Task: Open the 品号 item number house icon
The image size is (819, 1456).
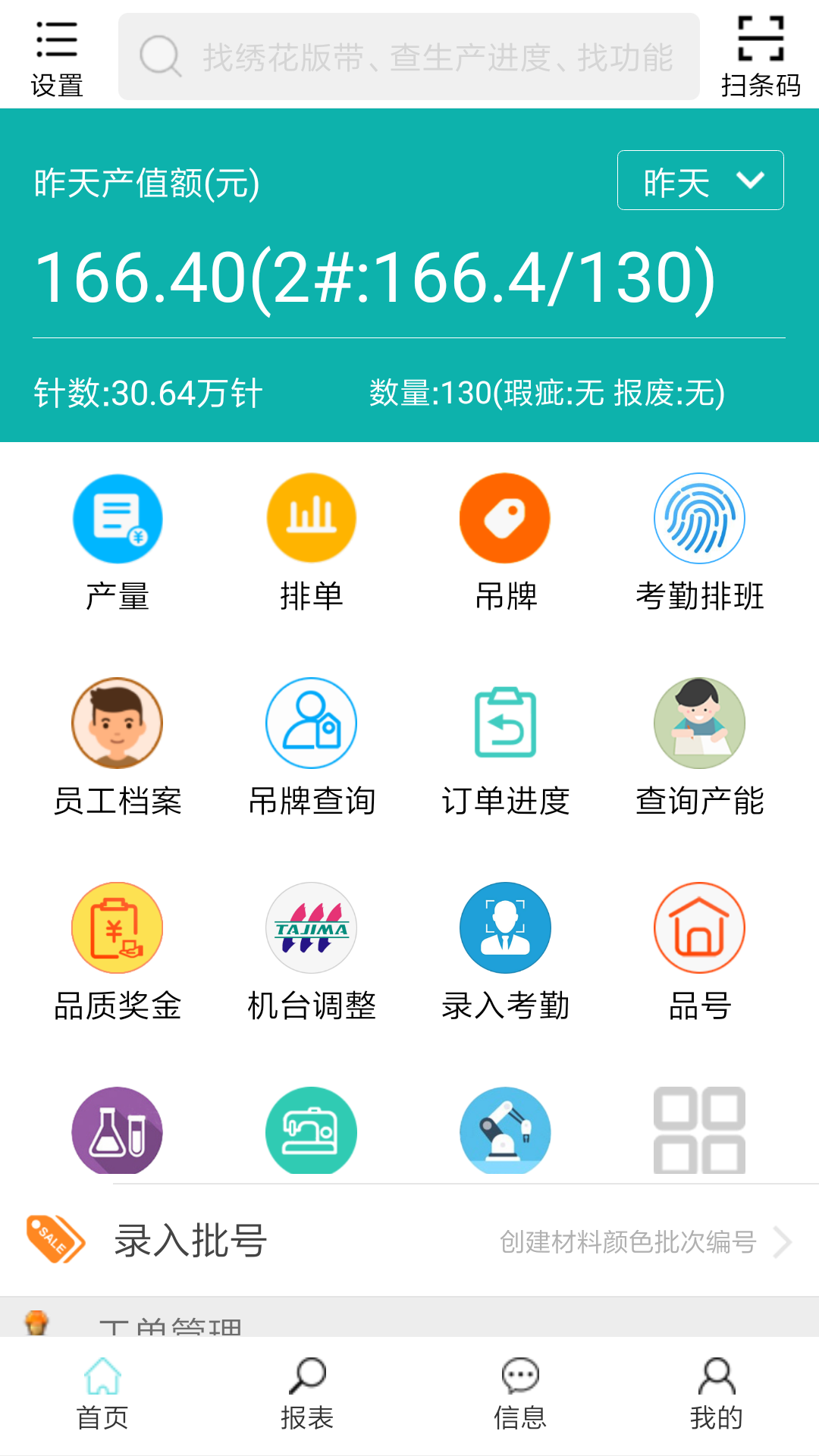Action: [x=699, y=927]
